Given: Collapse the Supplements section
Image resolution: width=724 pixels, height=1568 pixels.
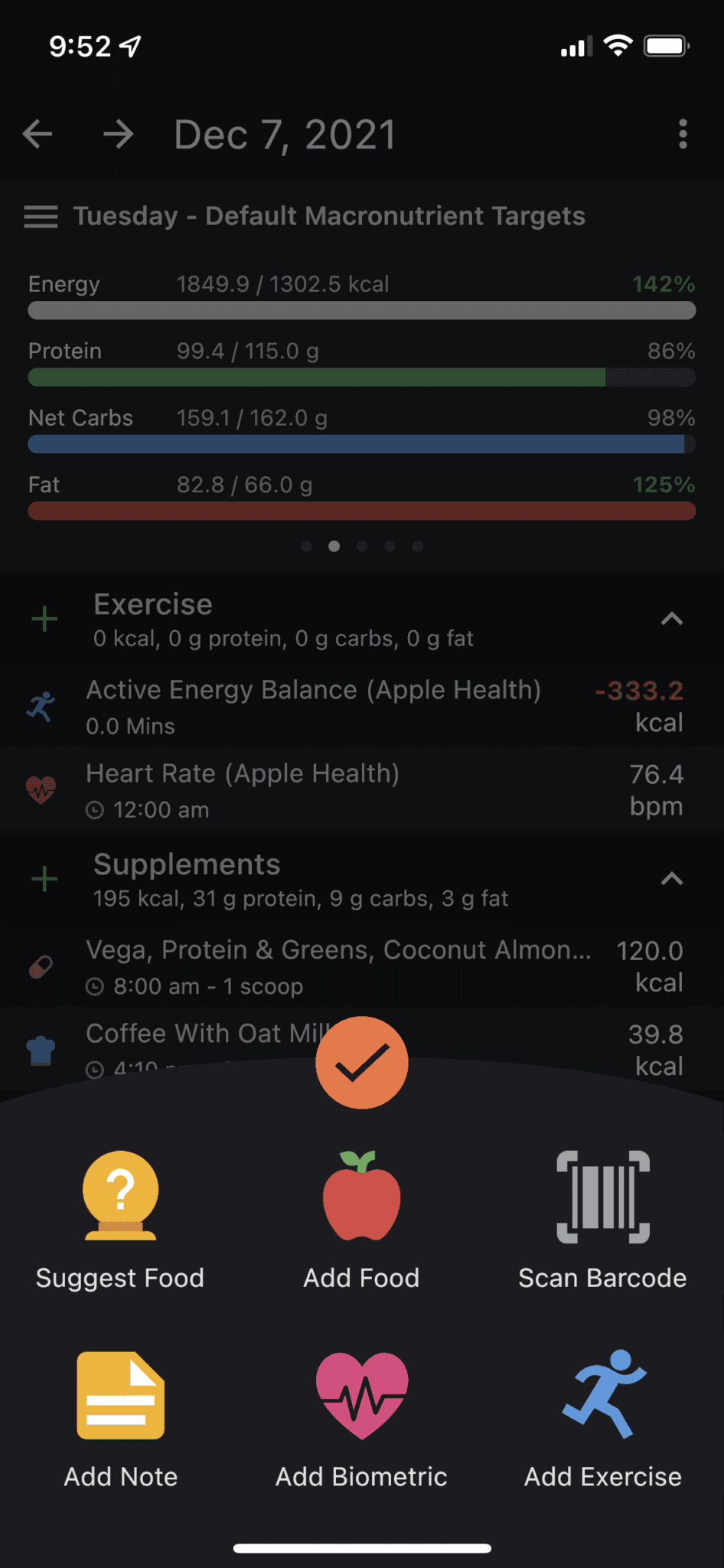Looking at the screenshot, I should coord(672,877).
